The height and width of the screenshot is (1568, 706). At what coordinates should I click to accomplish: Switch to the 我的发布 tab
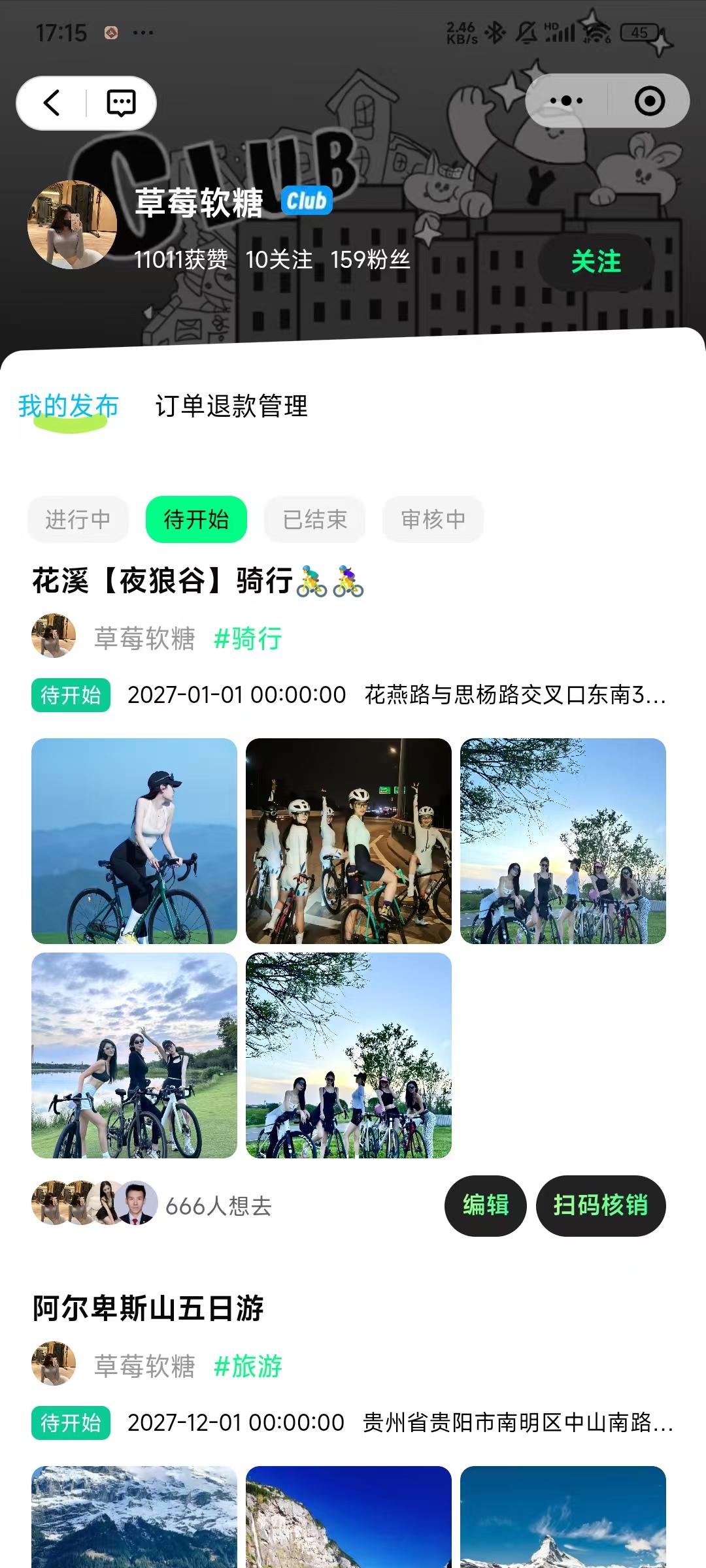tap(69, 406)
